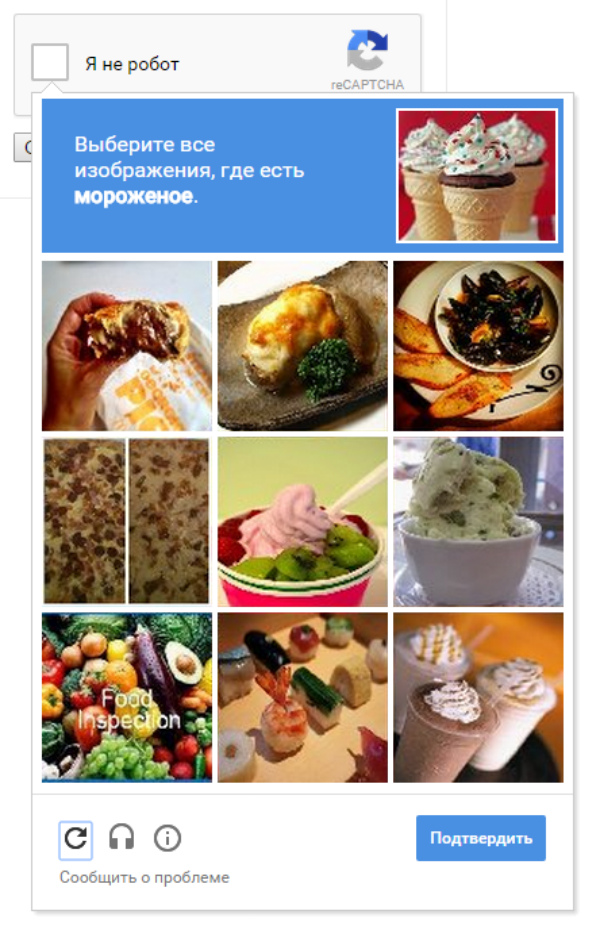Select the green ice cream in white cup tile
The image size is (600, 926).
[x=478, y=520]
